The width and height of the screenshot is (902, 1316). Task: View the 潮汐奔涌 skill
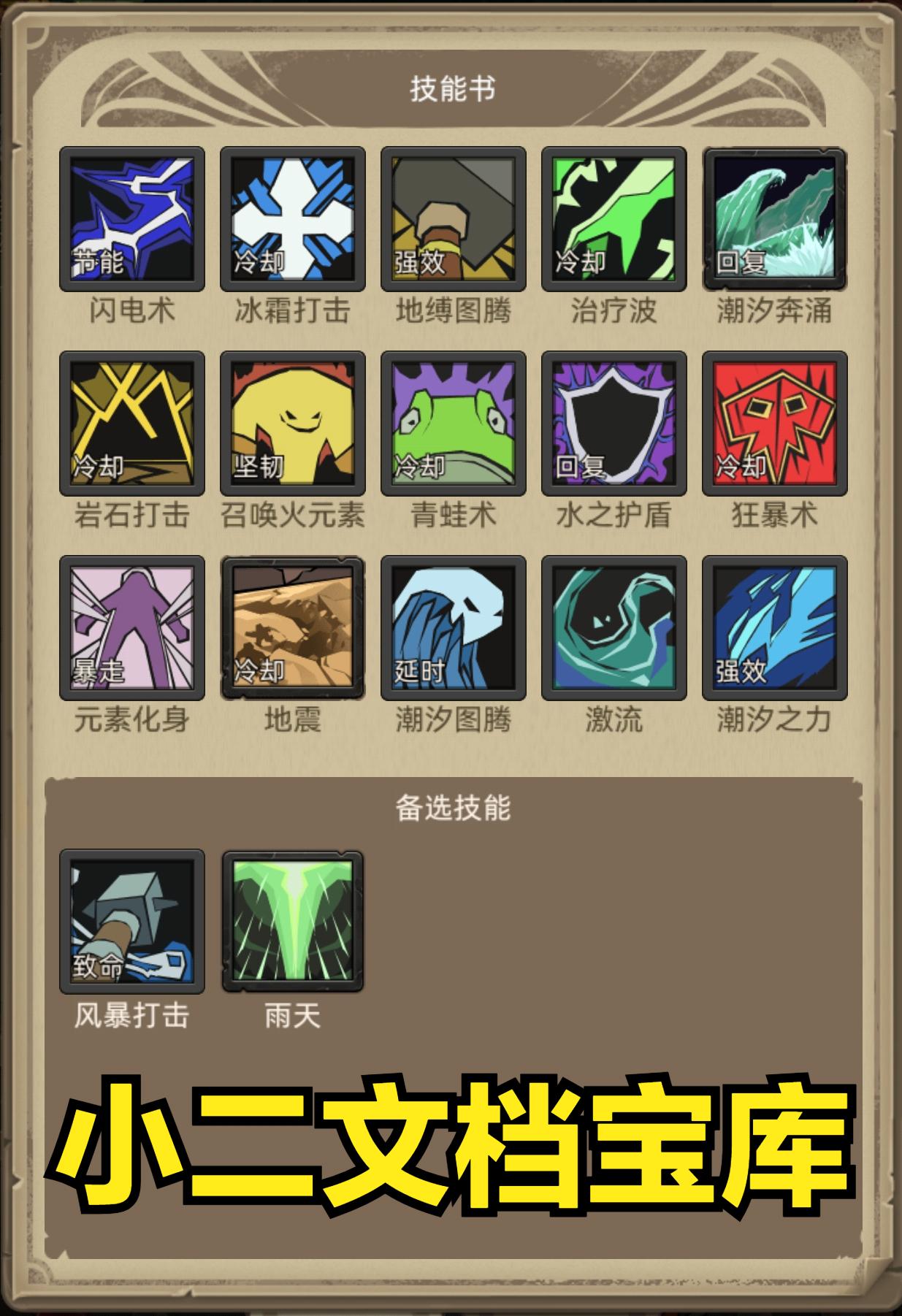tap(775, 219)
